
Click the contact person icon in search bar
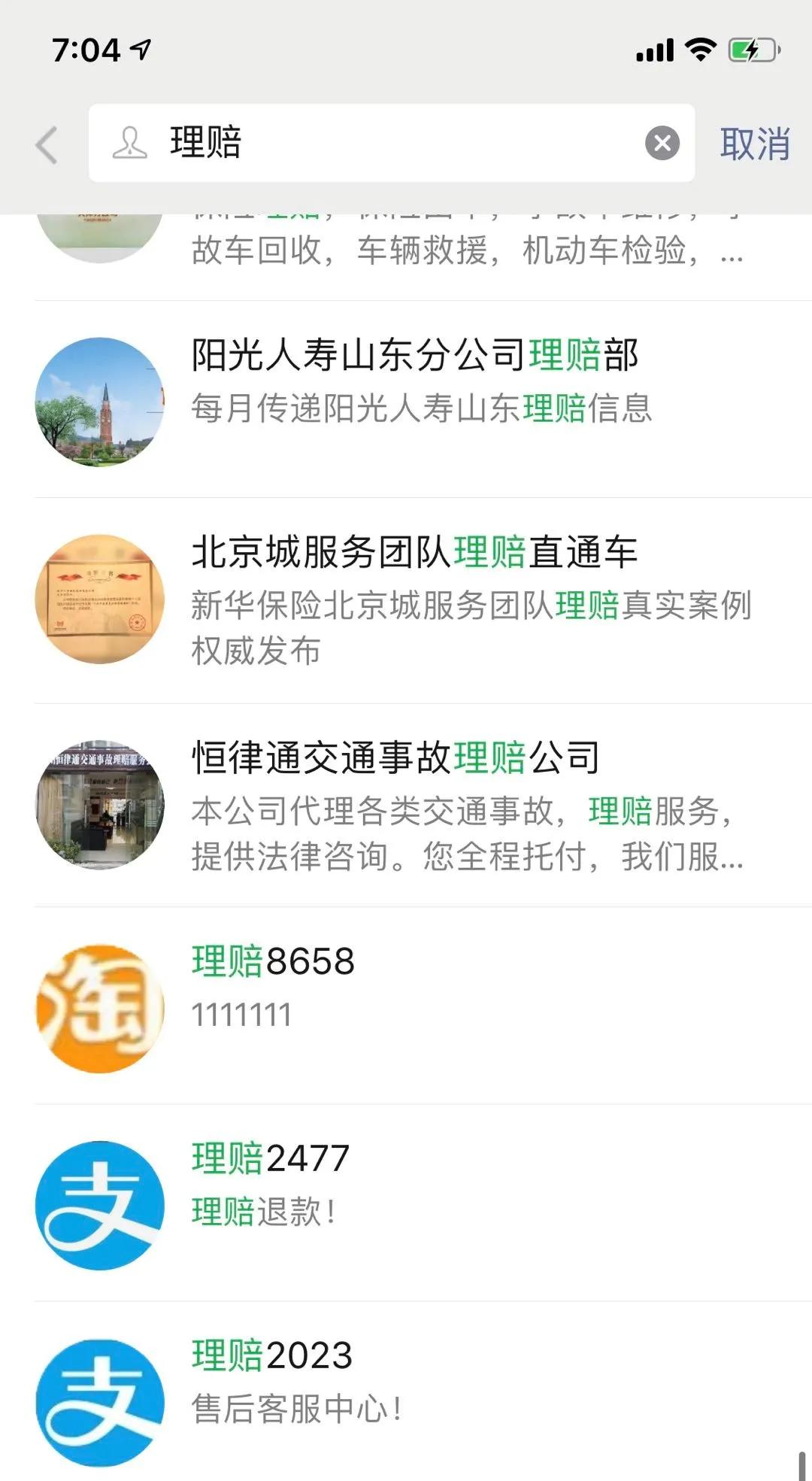click(x=131, y=144)
